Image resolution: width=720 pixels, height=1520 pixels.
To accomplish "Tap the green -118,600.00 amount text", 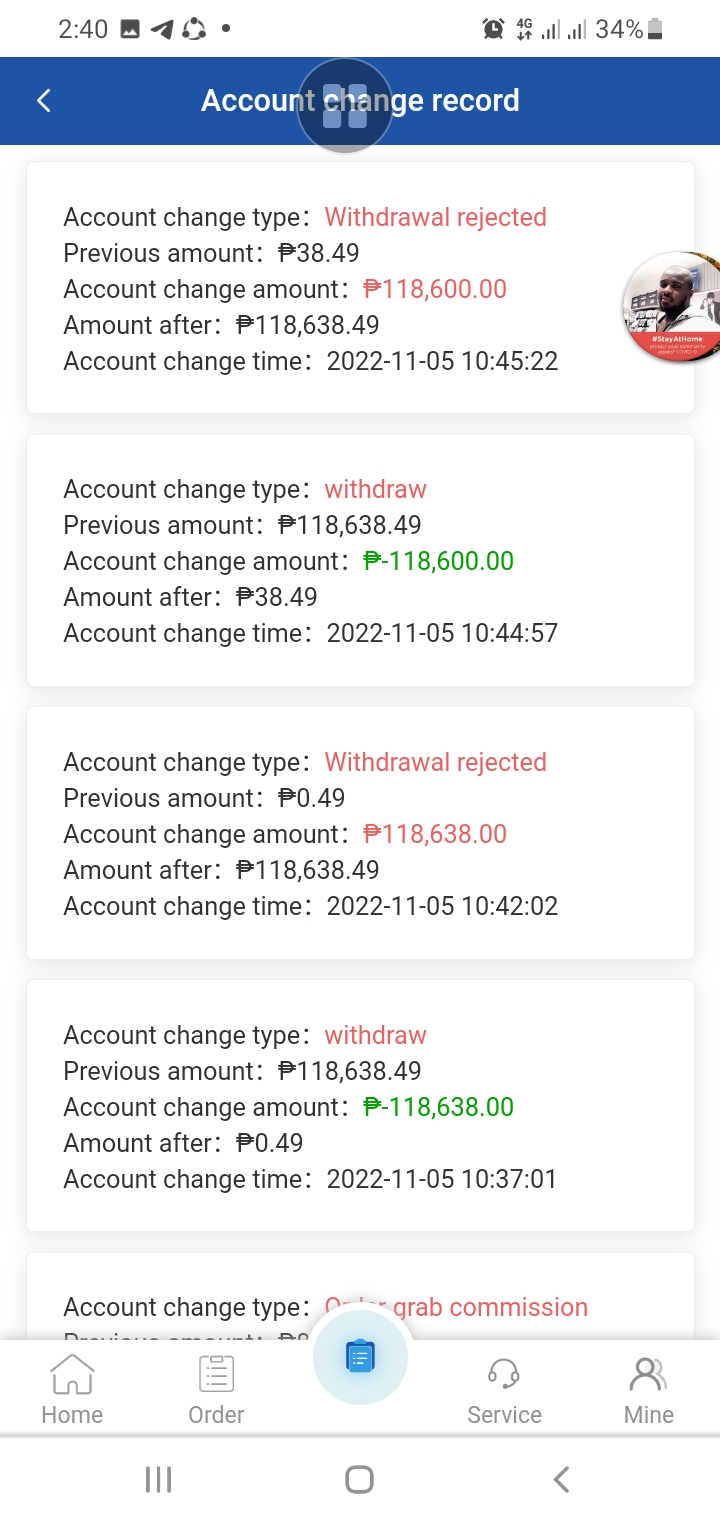I will [x=437, y=561].
